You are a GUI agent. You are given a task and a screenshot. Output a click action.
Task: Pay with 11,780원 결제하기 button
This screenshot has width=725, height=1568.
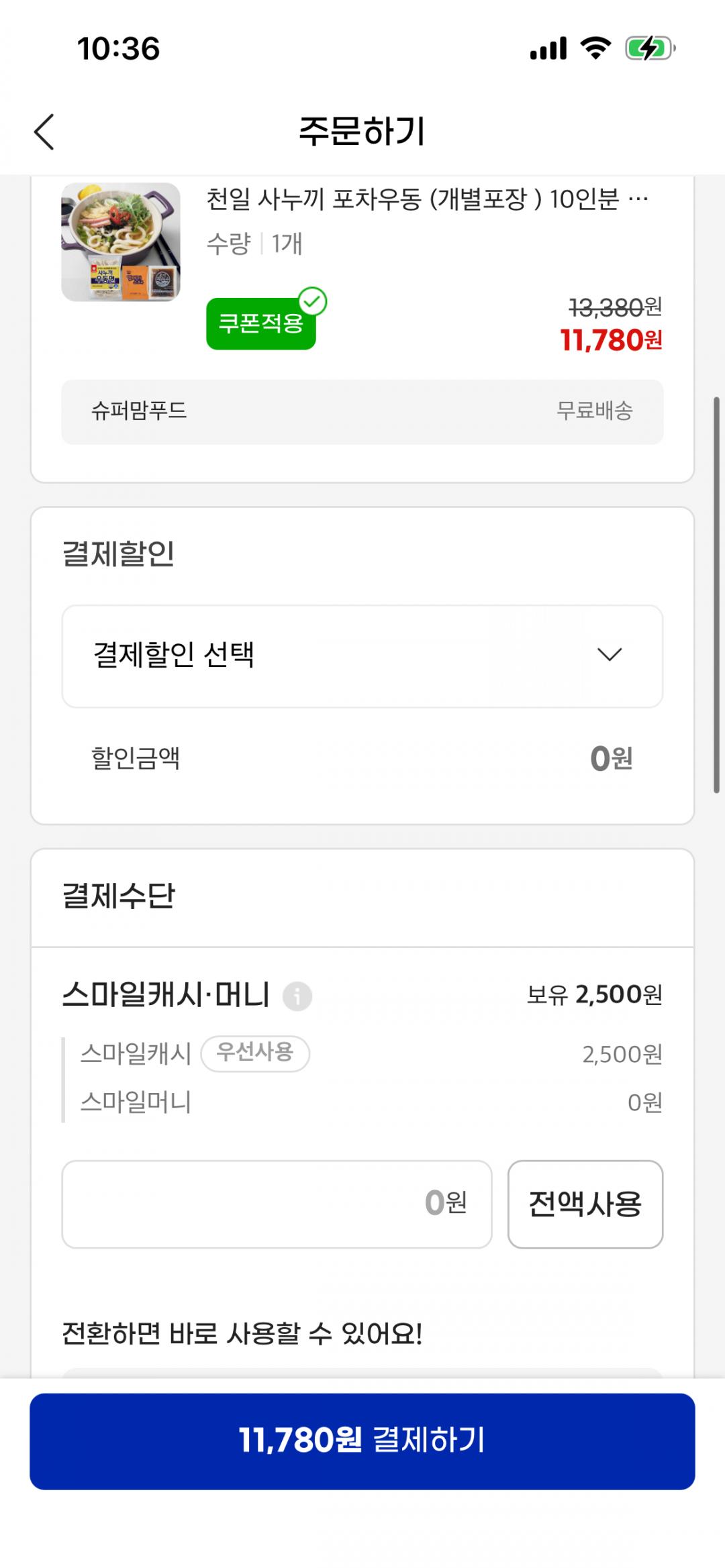[362, 1441]
